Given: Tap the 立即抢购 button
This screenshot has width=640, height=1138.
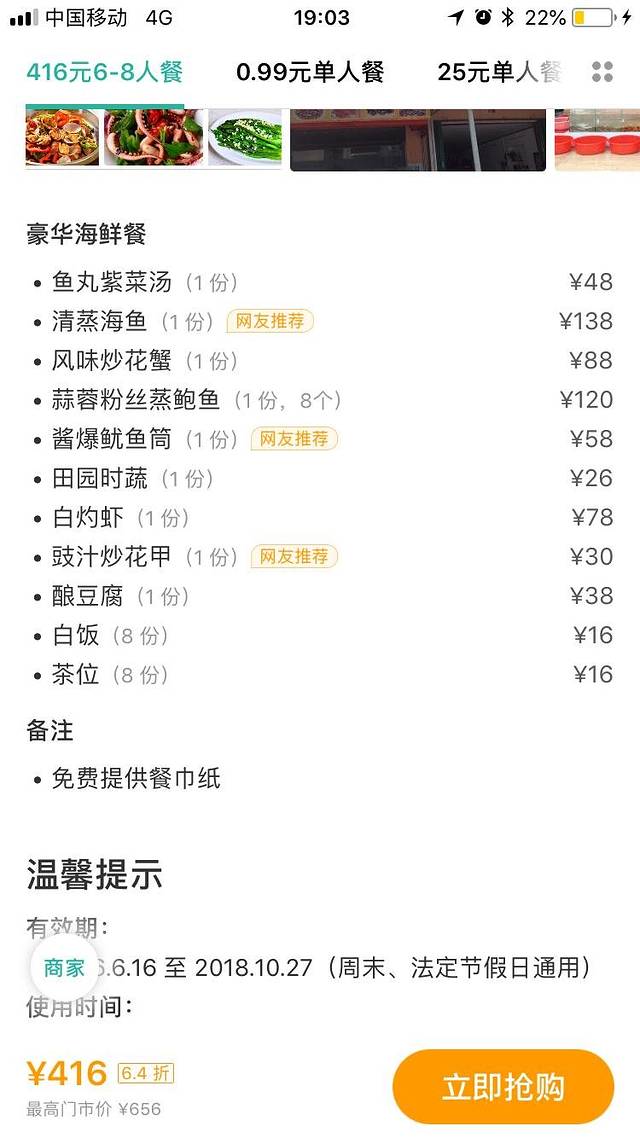Looking at the screenshot, I should pos(503,1086).
